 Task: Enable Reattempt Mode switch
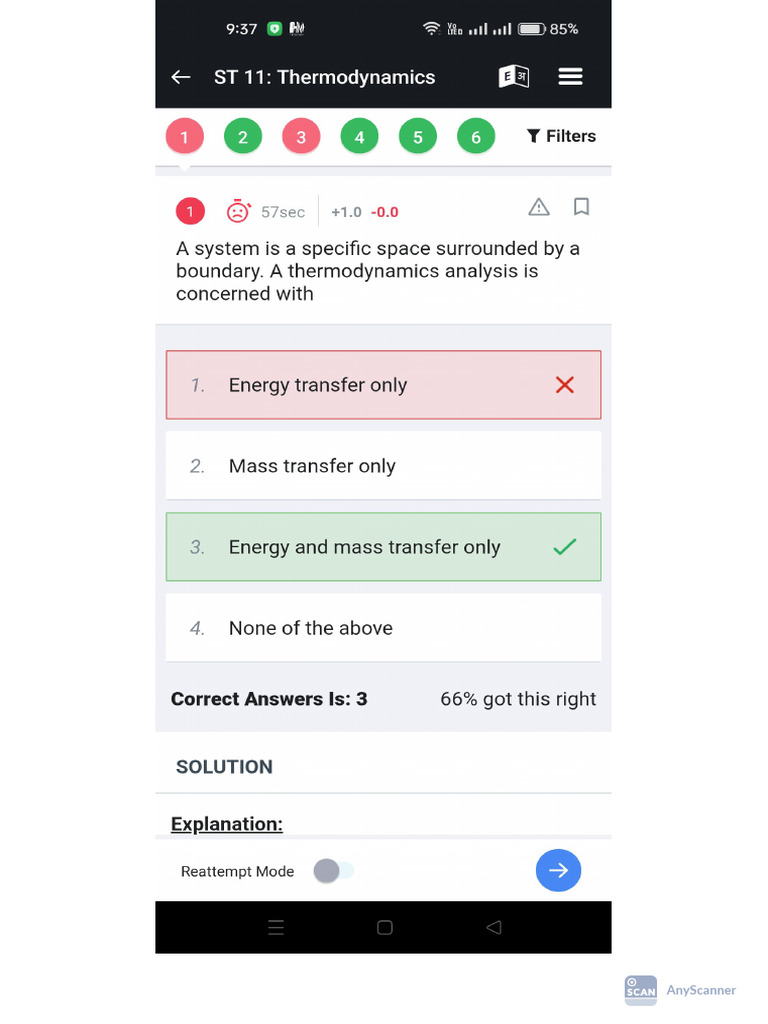(x=333, y=871)
